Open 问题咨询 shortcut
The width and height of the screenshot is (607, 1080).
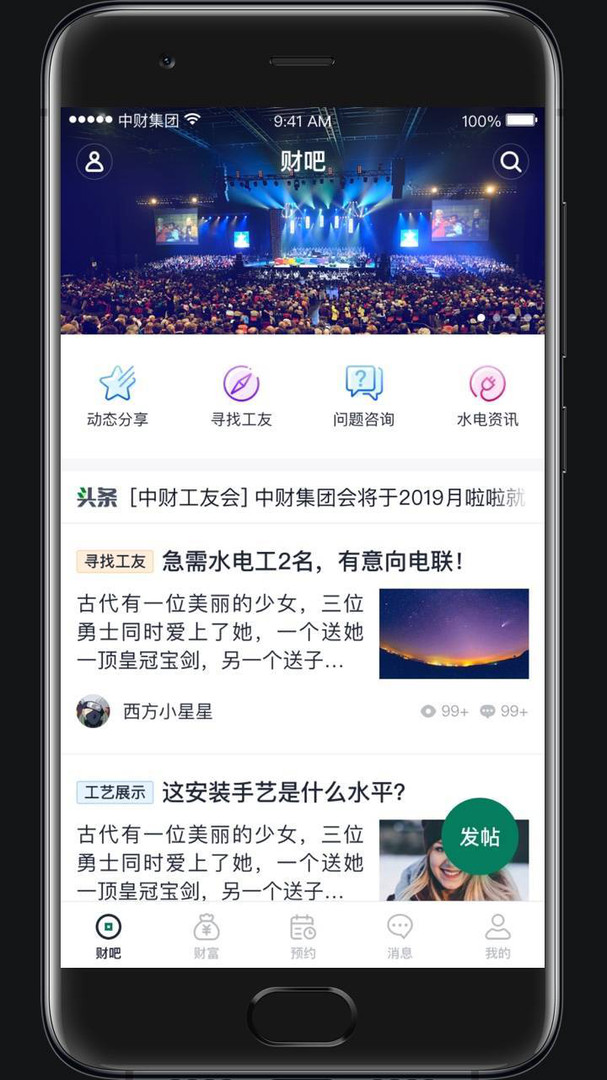[x=364, y=396]
